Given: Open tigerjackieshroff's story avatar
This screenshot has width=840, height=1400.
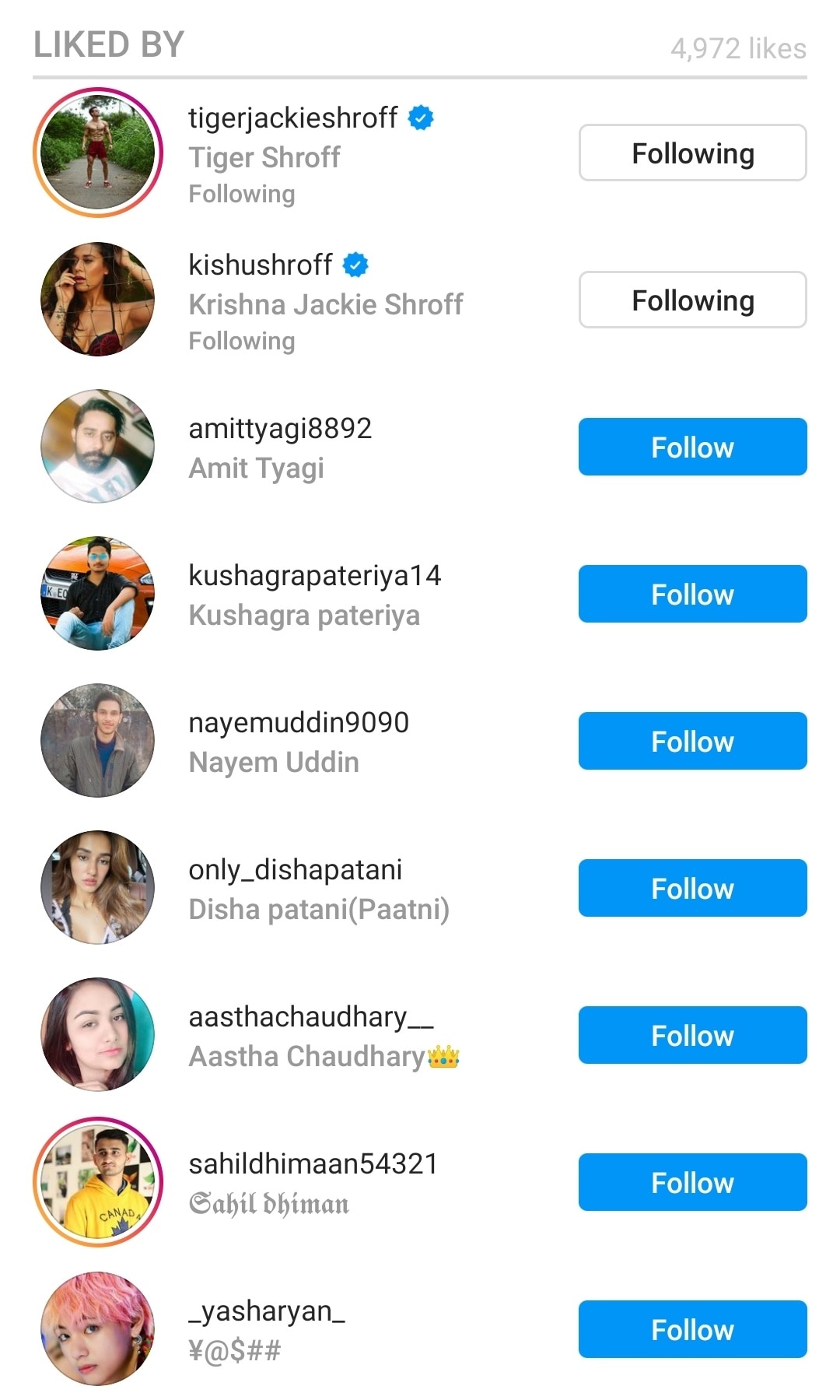Looking at the screenshot, I should point(98,153).
